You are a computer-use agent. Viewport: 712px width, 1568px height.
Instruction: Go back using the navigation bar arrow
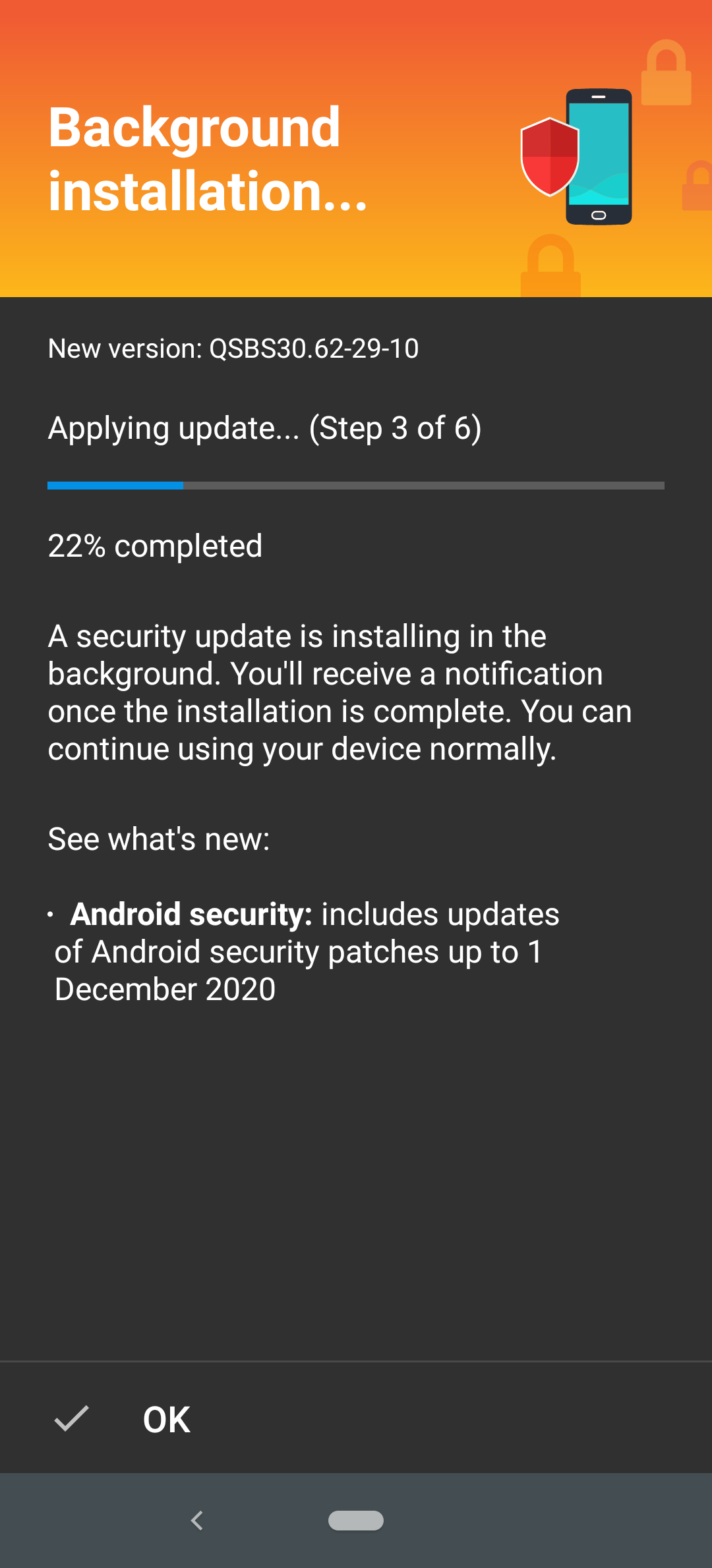[x=196, y=1520]
